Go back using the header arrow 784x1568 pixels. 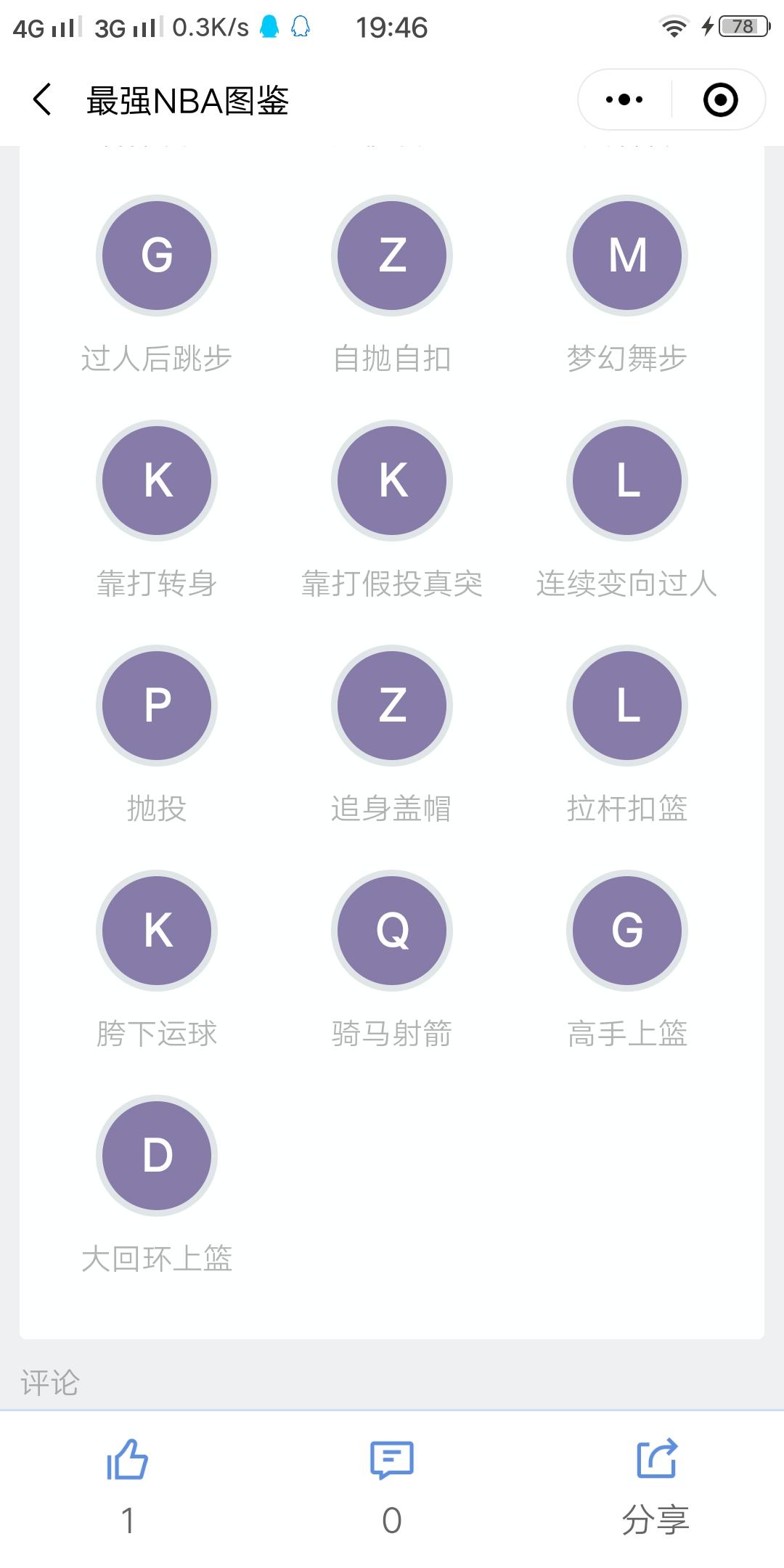tap(42, 99)
